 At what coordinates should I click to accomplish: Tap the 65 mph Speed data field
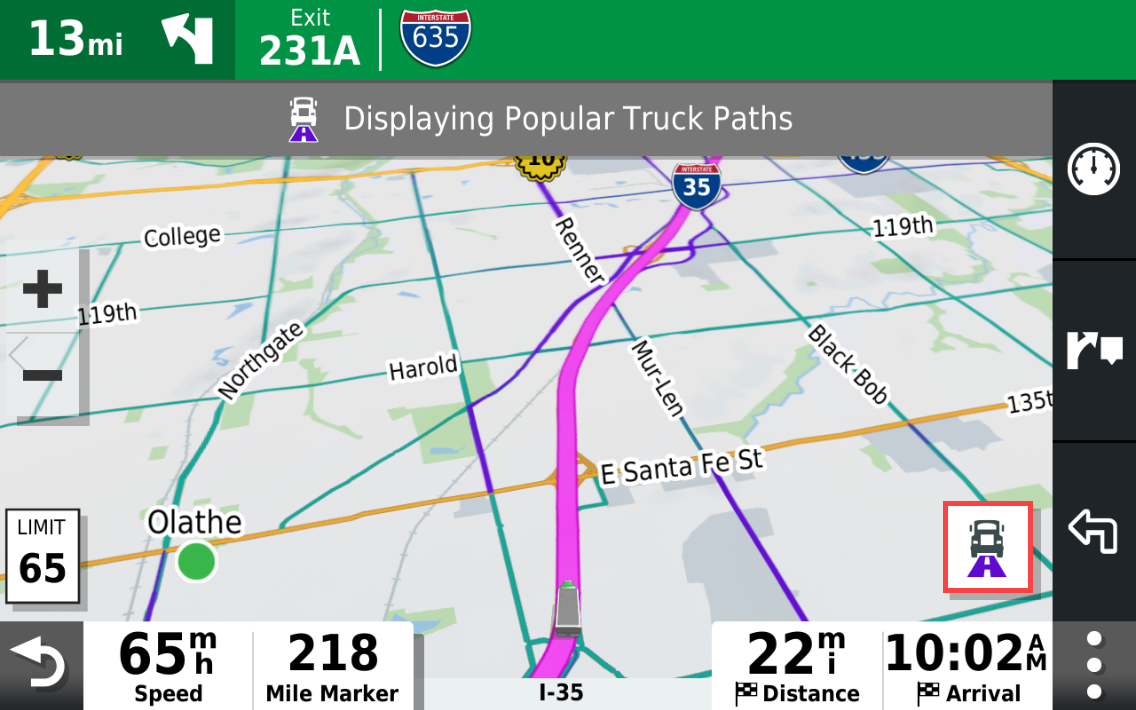click(x=168, y=665)
